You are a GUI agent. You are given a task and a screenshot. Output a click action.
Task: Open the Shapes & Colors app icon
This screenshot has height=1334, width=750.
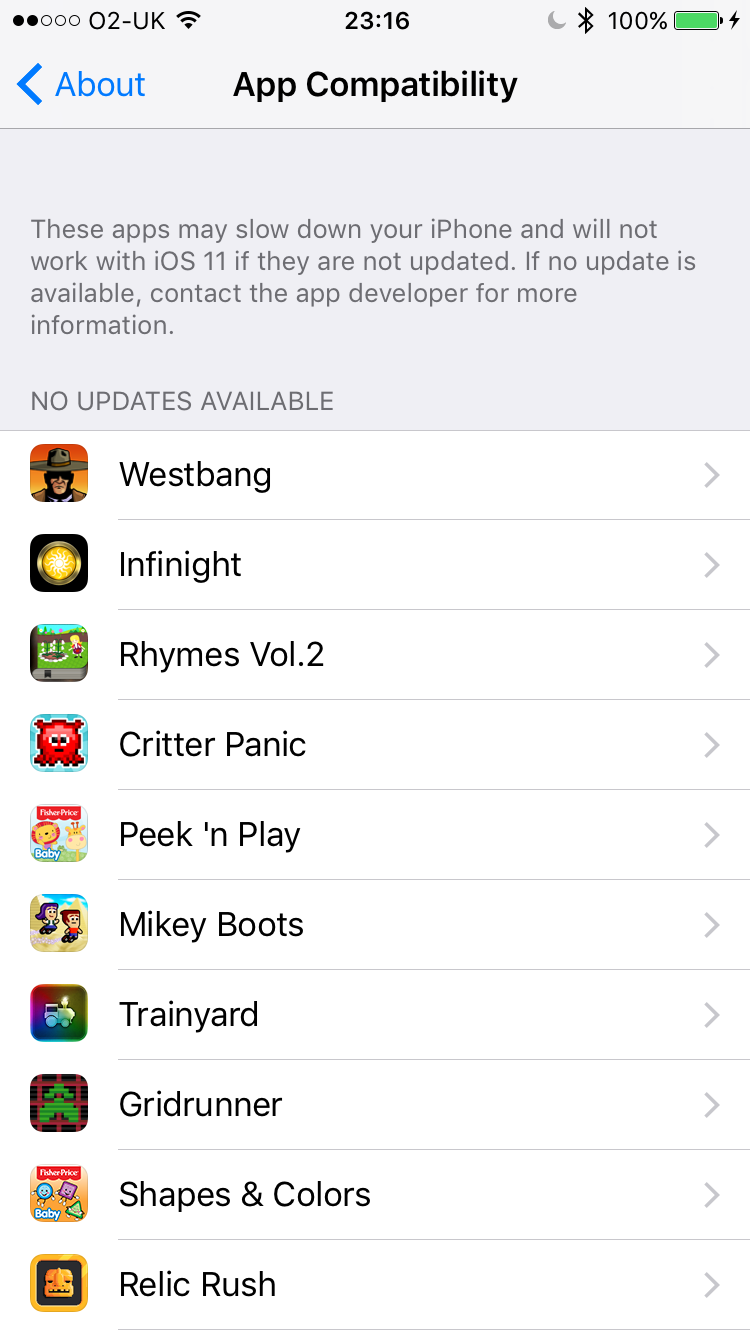tap(58, 1193)
